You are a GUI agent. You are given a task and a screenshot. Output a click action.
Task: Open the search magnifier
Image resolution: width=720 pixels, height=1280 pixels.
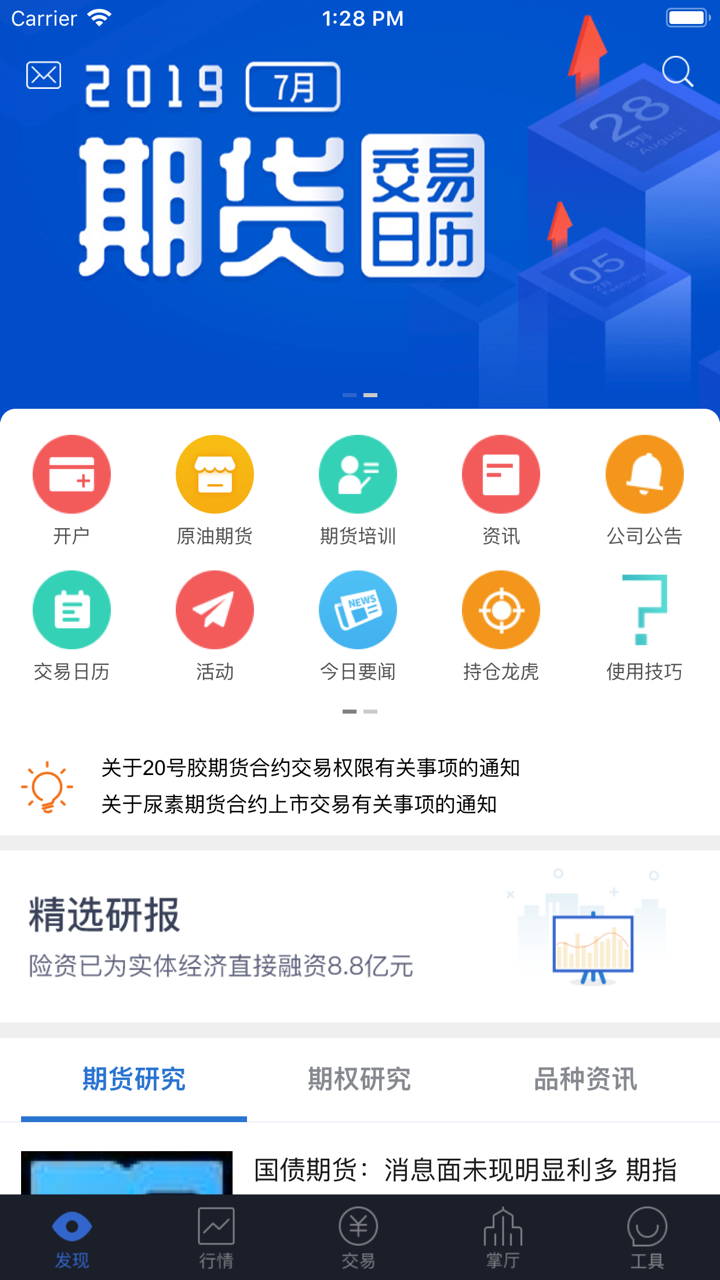[677, 72]
